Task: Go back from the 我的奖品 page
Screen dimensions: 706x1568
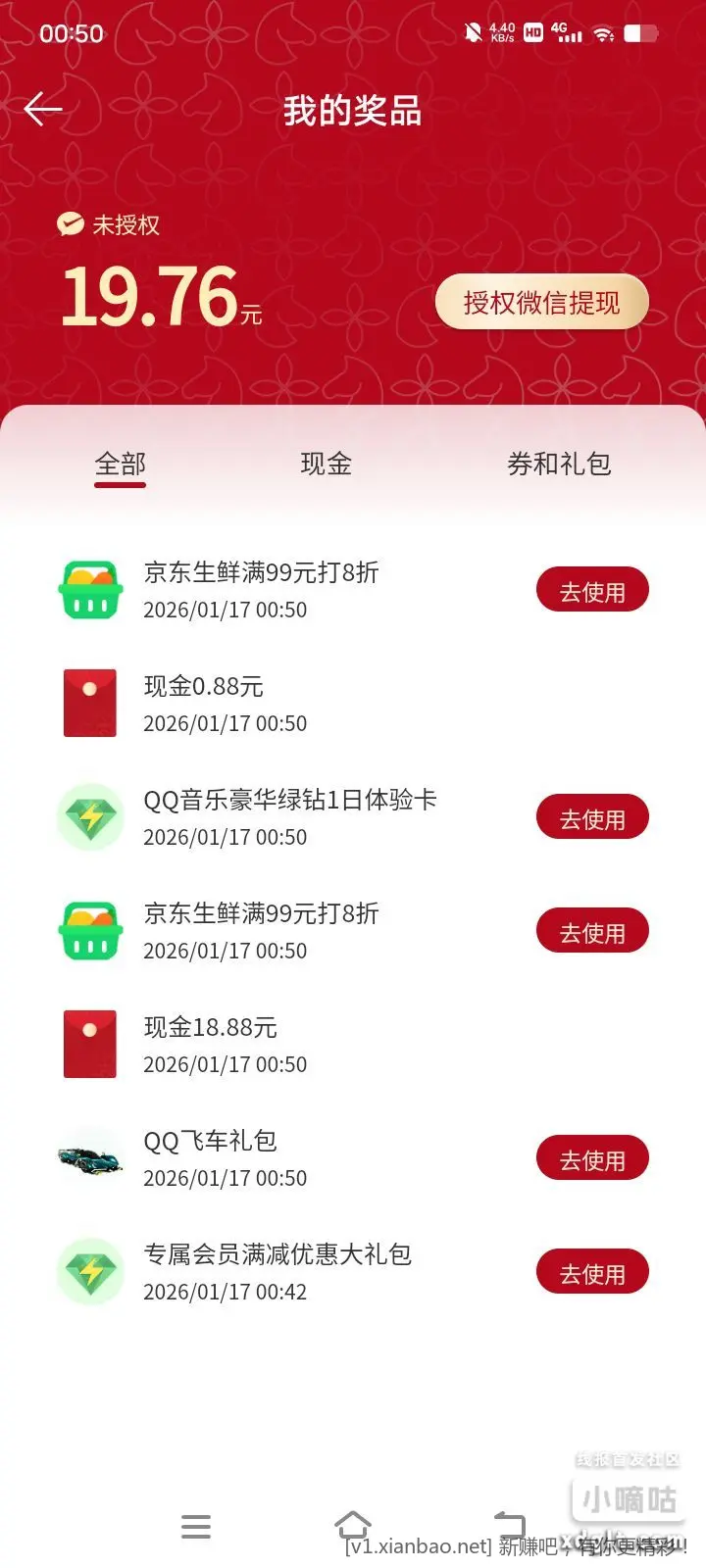Action: coord(43,110)
